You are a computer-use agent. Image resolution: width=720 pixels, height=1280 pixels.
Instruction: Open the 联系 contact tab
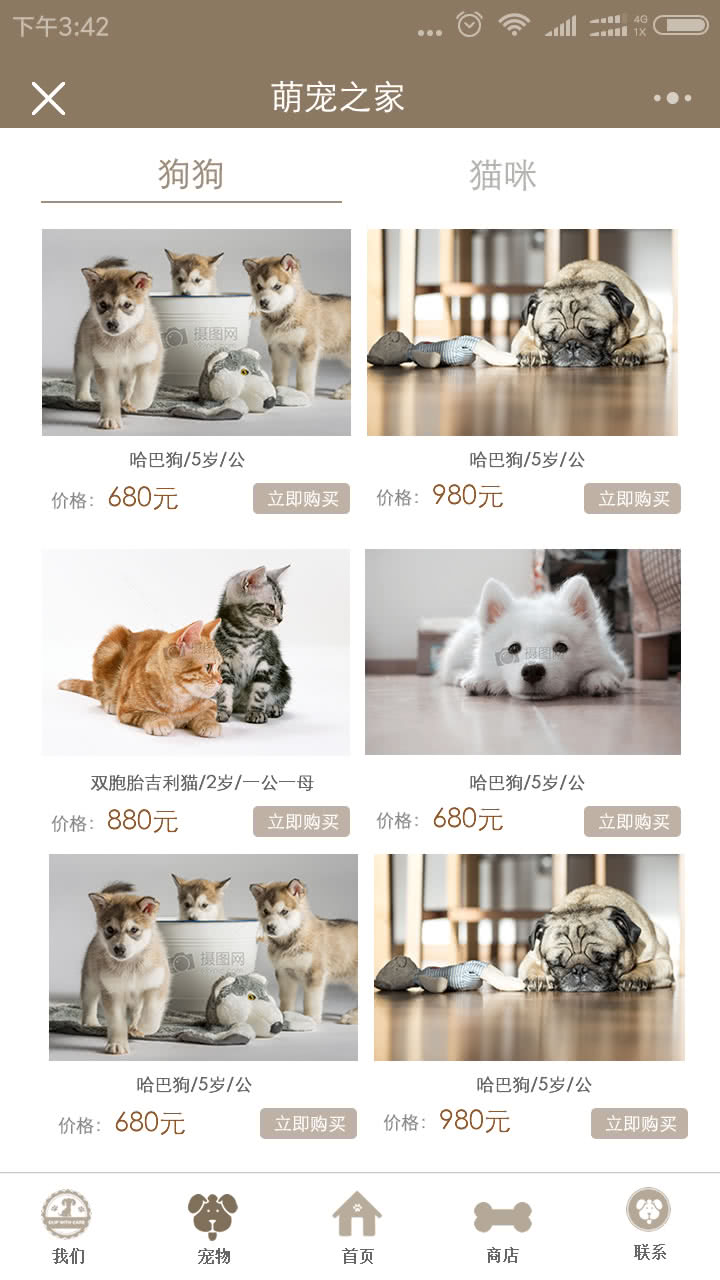649,1225
